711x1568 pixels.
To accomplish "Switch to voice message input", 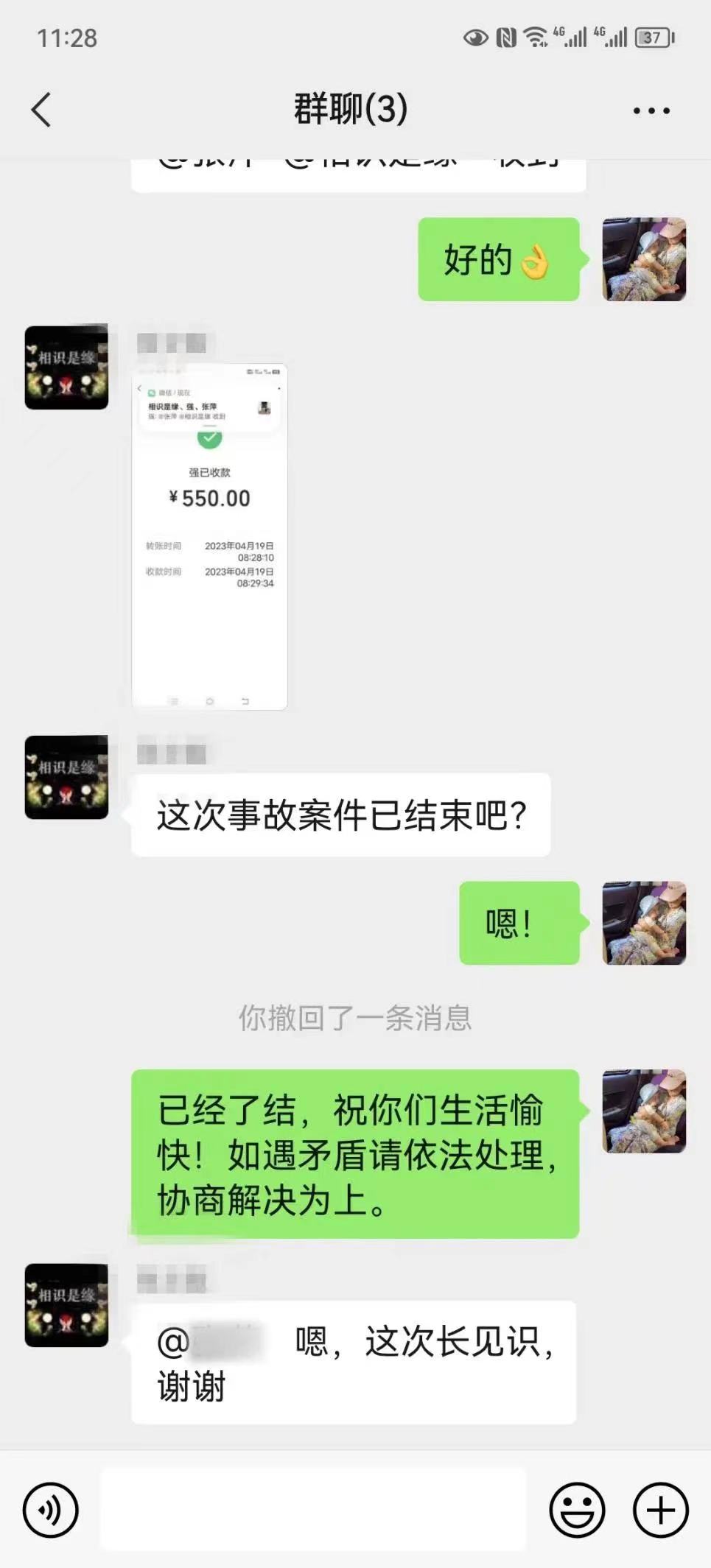I will click(50, 1510).
